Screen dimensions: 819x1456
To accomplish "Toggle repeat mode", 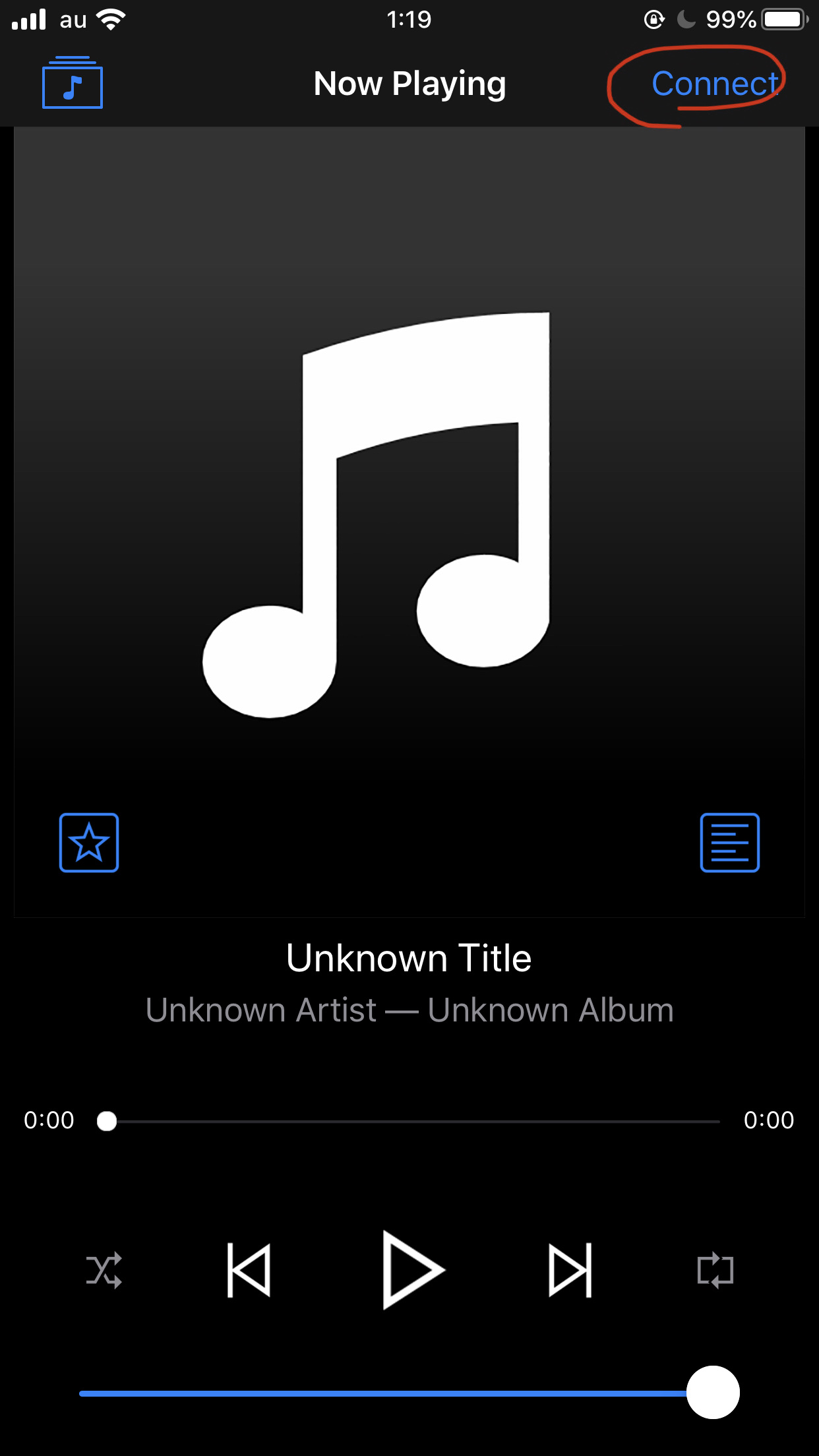I will click(715, 1270).
